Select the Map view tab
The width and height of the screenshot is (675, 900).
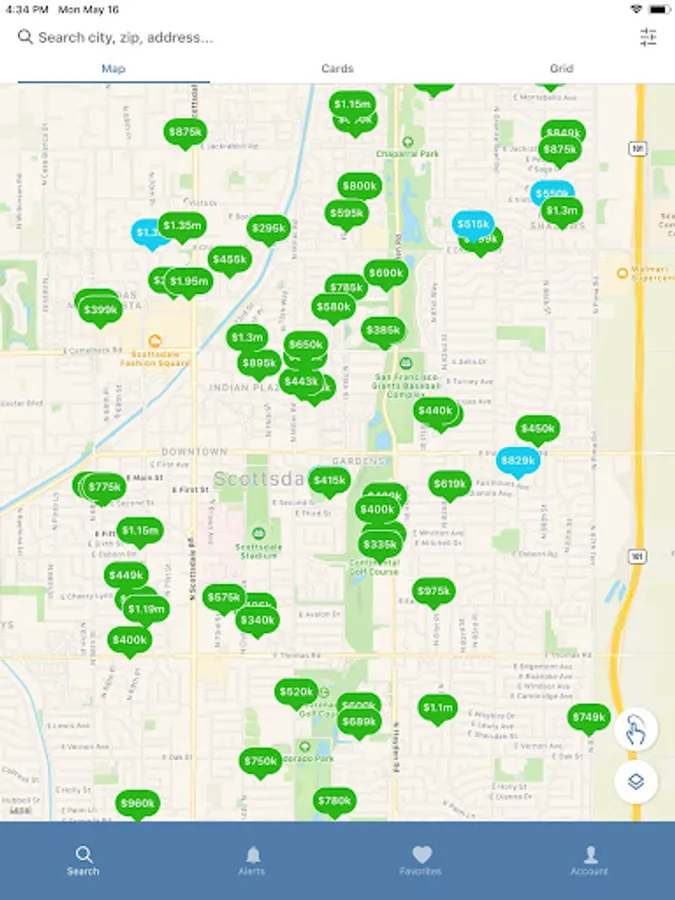pos(113,69)
